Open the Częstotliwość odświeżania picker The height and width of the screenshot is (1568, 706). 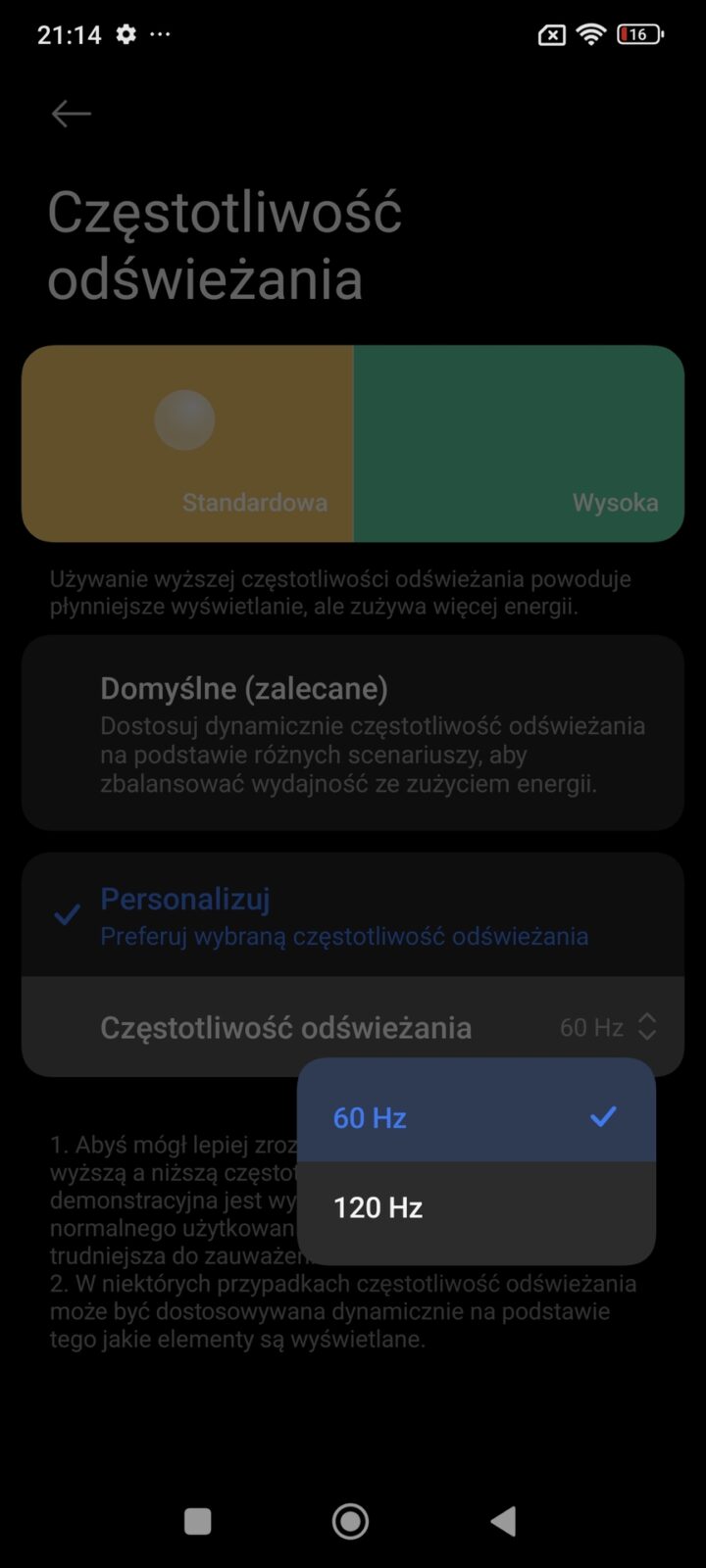pos(353,1027)
